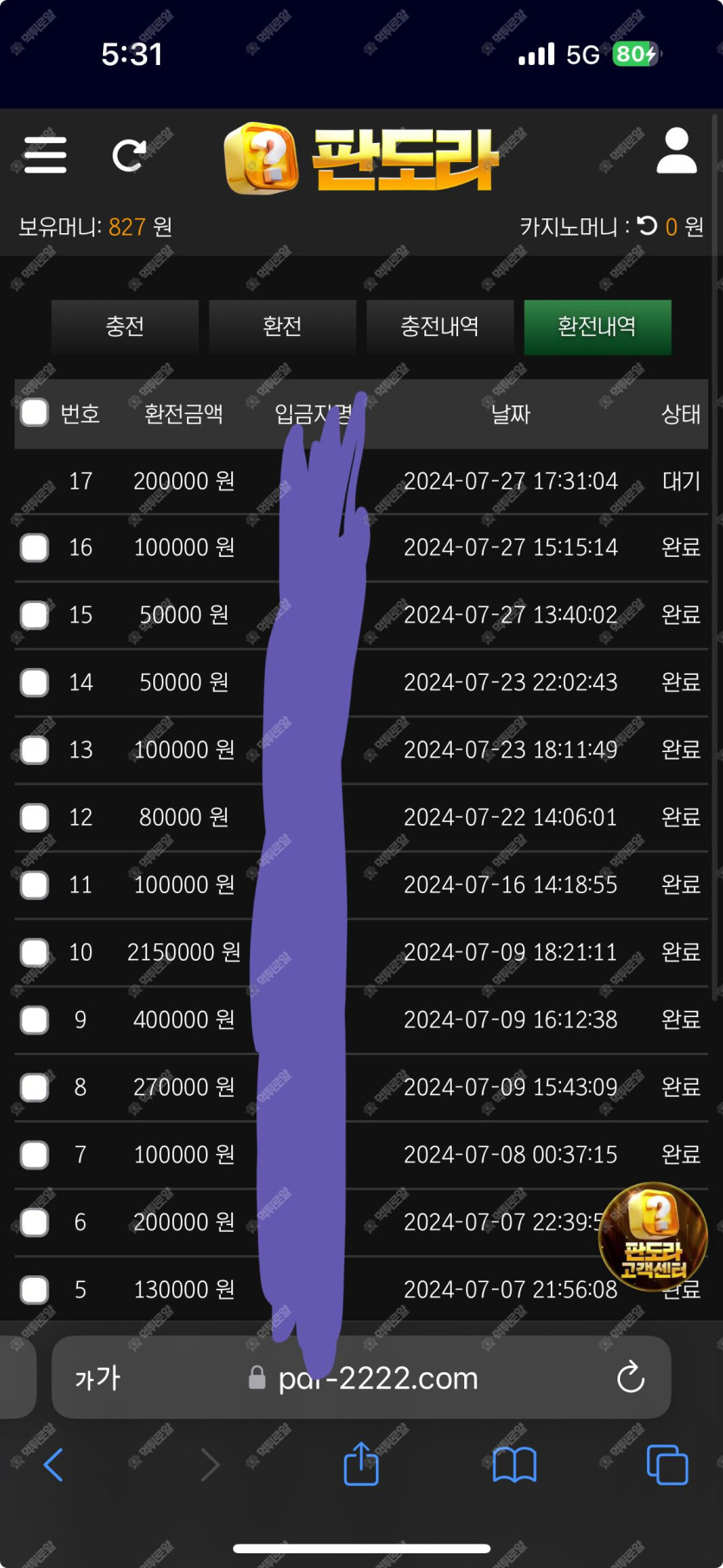This screenshot has width=723, height=1568.
Task: Check the box for row 16
Action: pos(35,548)
